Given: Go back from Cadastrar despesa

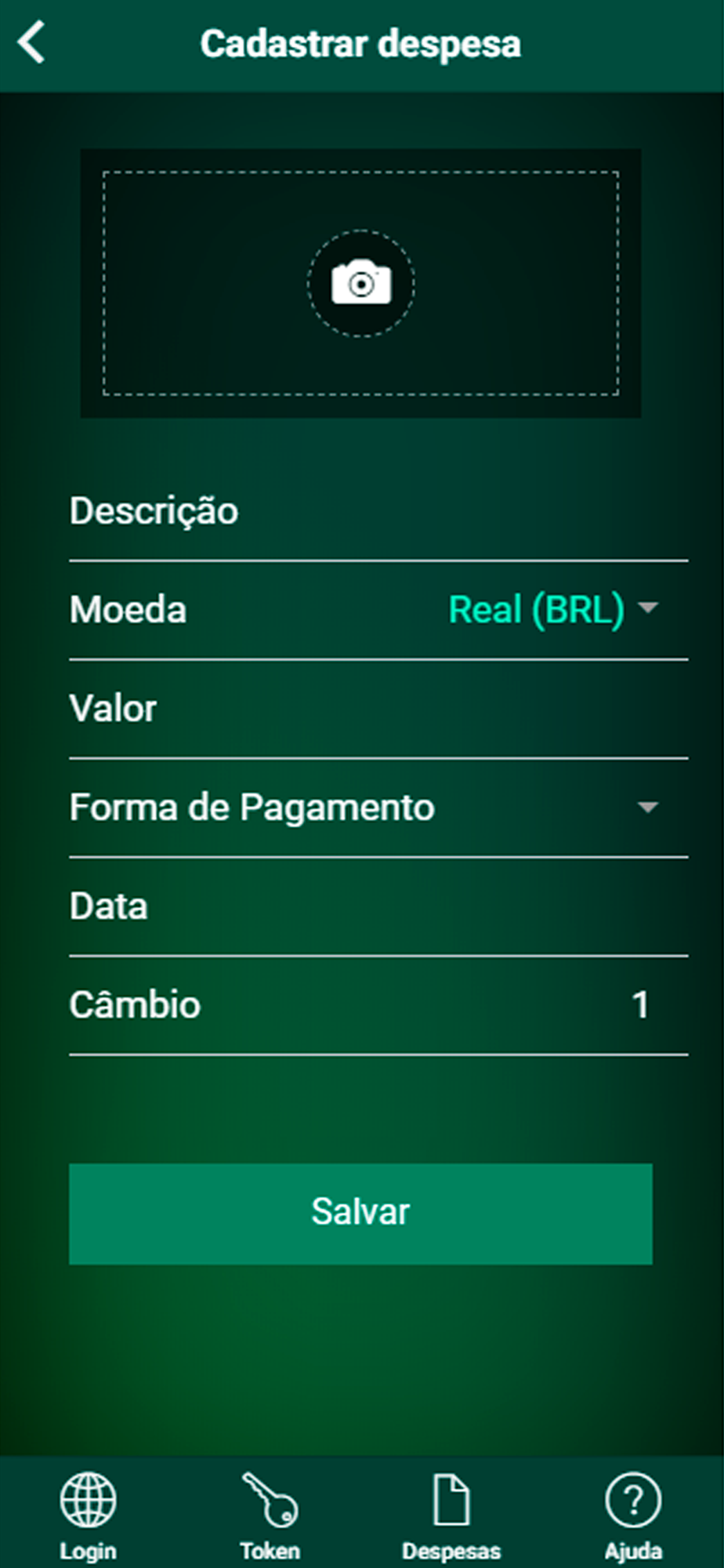Looking at the screenshot, I should pyautogui.click(x=32, y=42).
